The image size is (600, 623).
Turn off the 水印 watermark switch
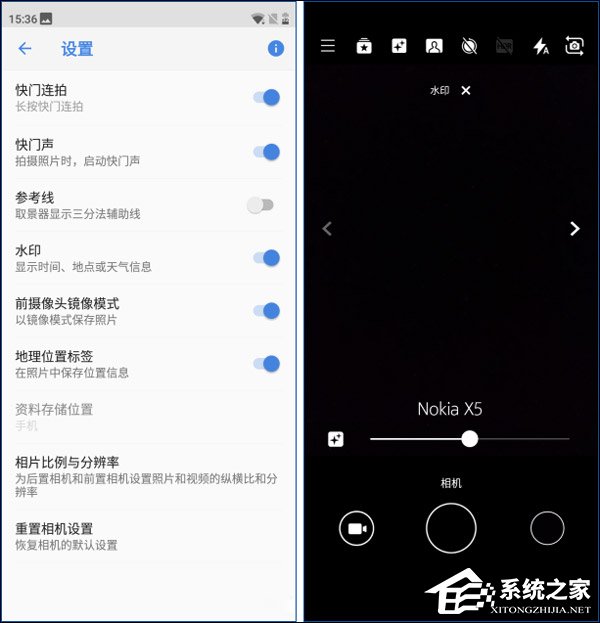coord(265,258)
